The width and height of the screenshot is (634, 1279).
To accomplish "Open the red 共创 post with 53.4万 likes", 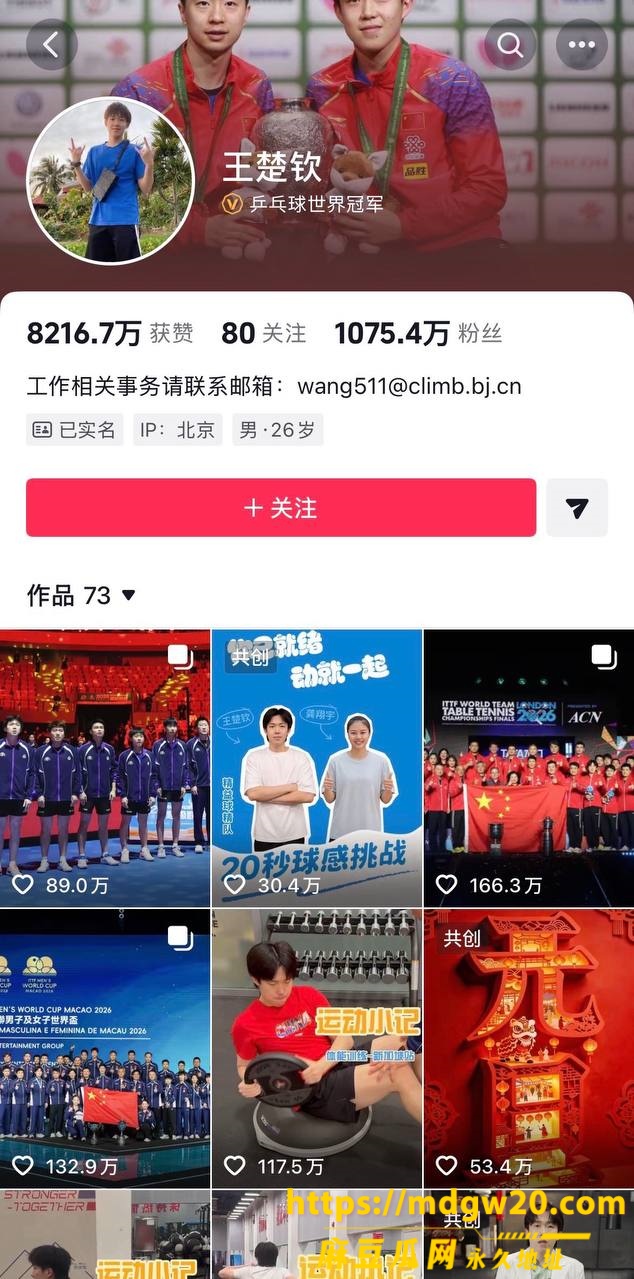I will (529, 1048).
